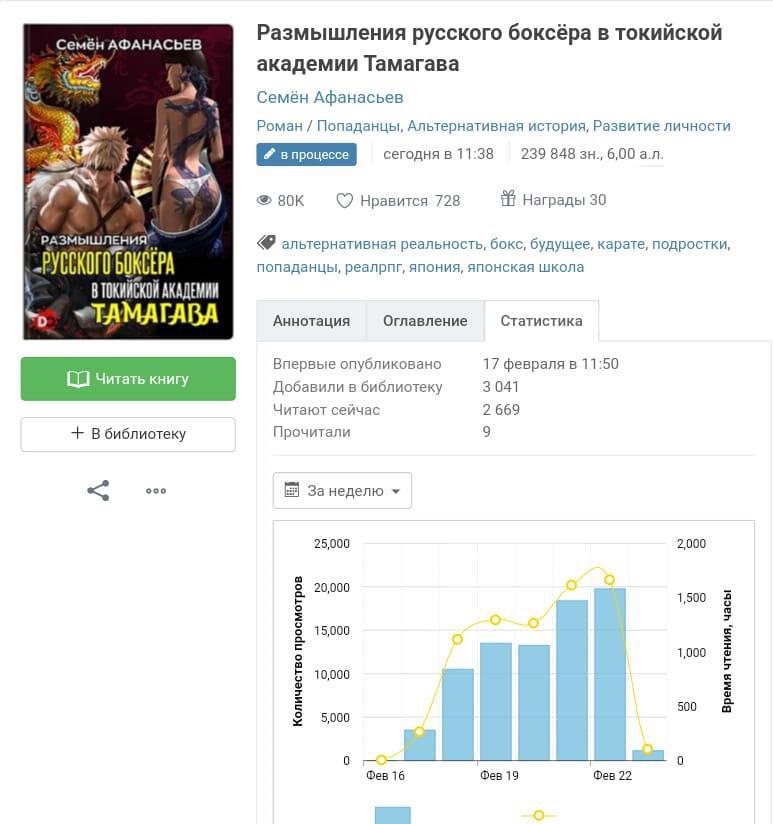Open the Роман form link

(x=279, y=126)
